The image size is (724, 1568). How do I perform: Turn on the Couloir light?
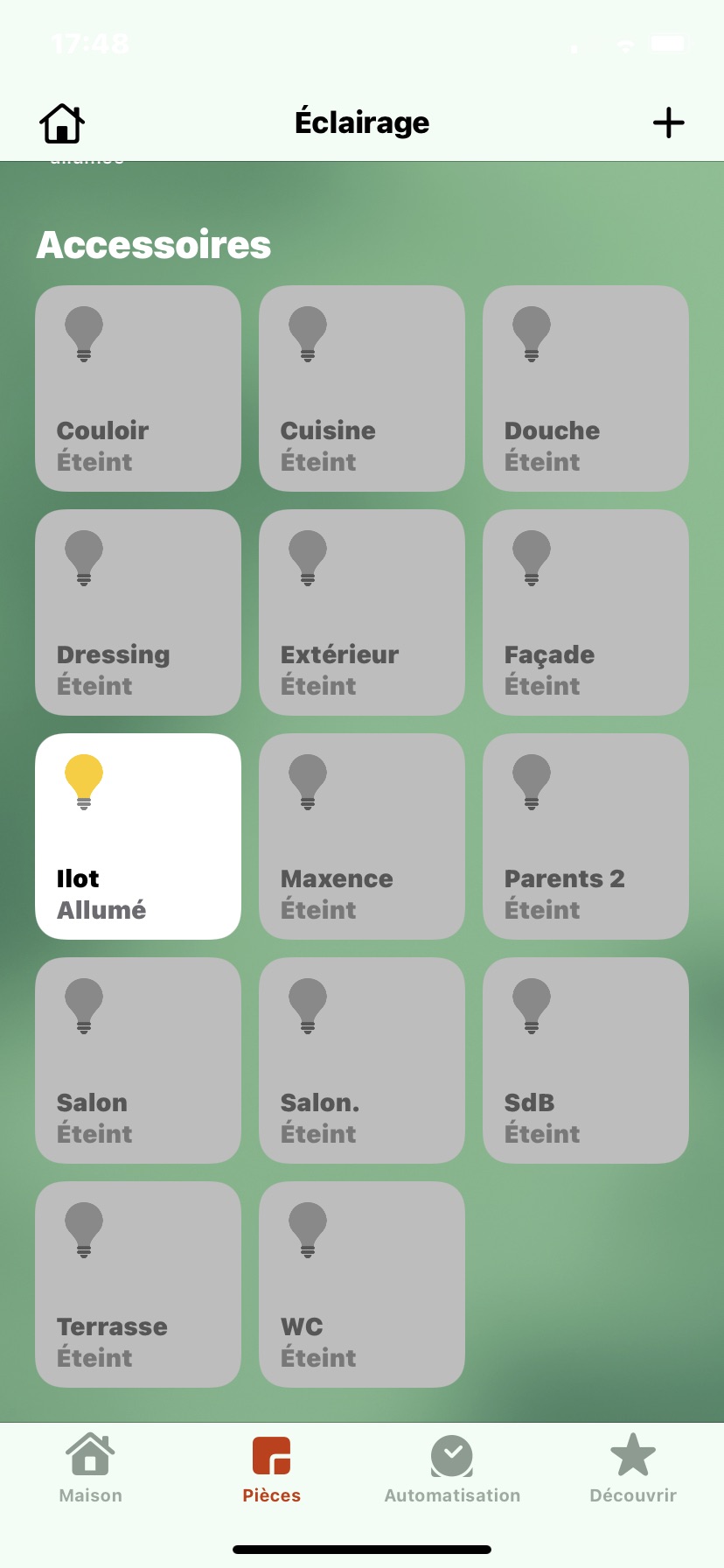pyautogui.click(x=138, y=388)
